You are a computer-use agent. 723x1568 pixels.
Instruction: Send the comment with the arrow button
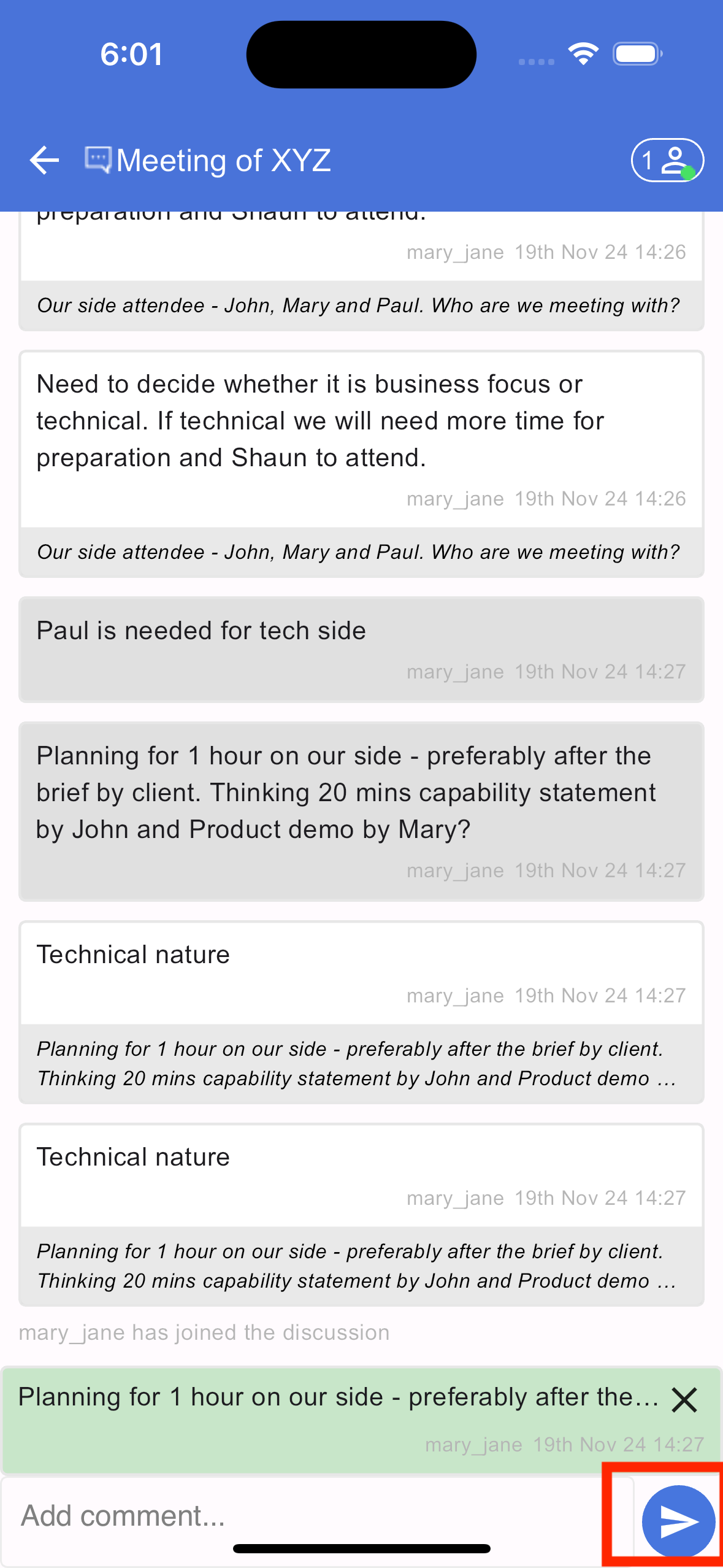(x=678, y=1521)
